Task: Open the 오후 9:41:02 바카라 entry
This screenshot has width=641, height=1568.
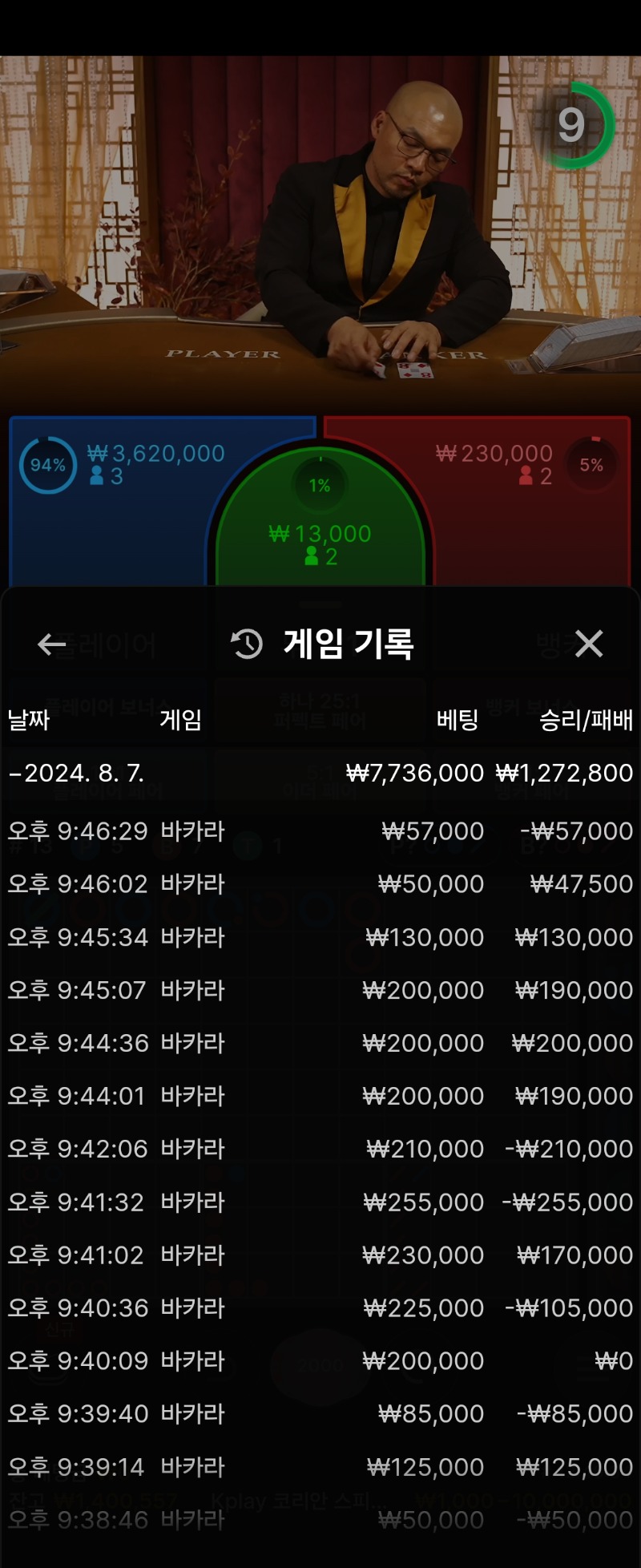Action: (x=320, y=1255)
